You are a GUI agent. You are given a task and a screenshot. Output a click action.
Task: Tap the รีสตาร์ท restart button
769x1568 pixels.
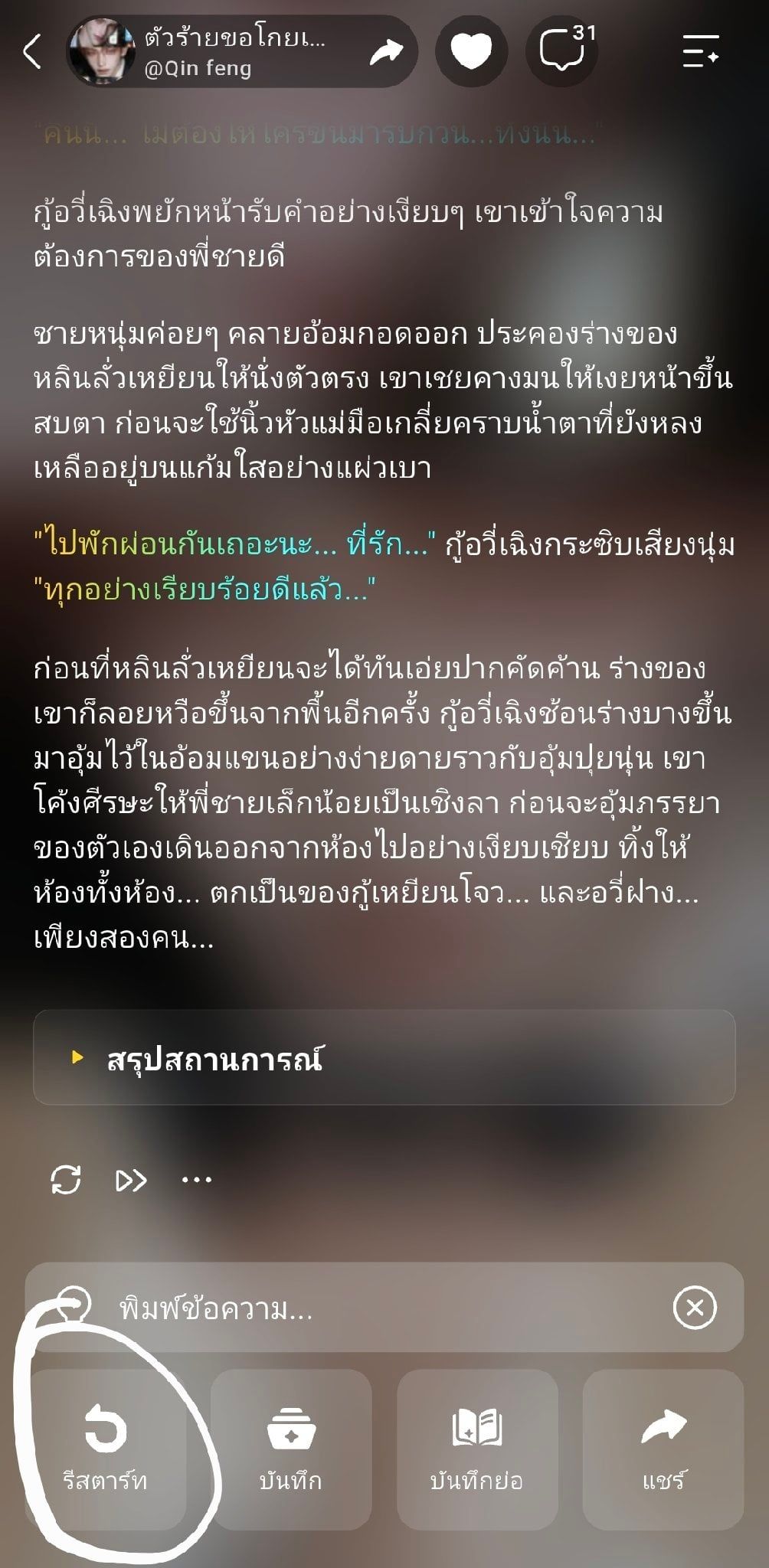(106, 1449)
